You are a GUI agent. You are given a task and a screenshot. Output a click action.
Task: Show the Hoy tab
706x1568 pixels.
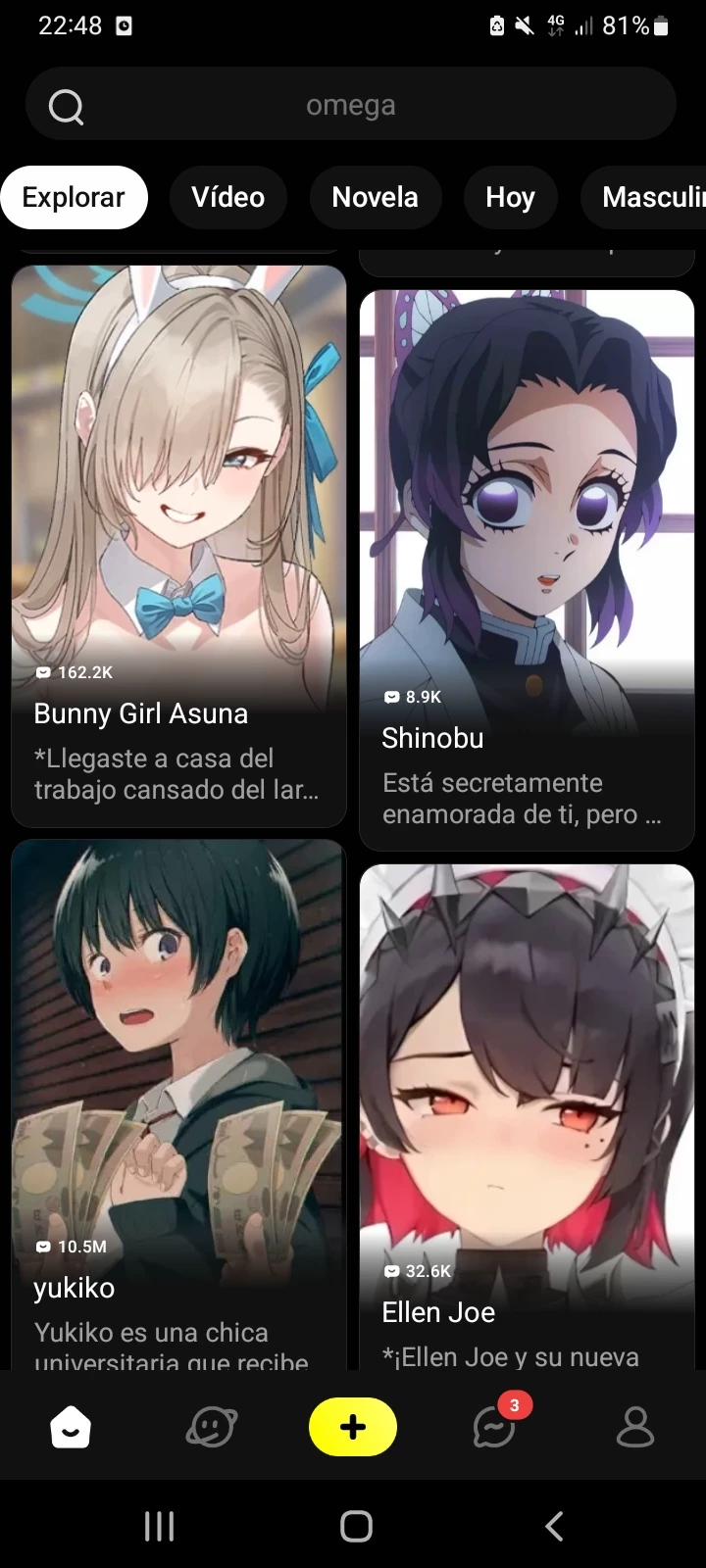click(510, 197)
